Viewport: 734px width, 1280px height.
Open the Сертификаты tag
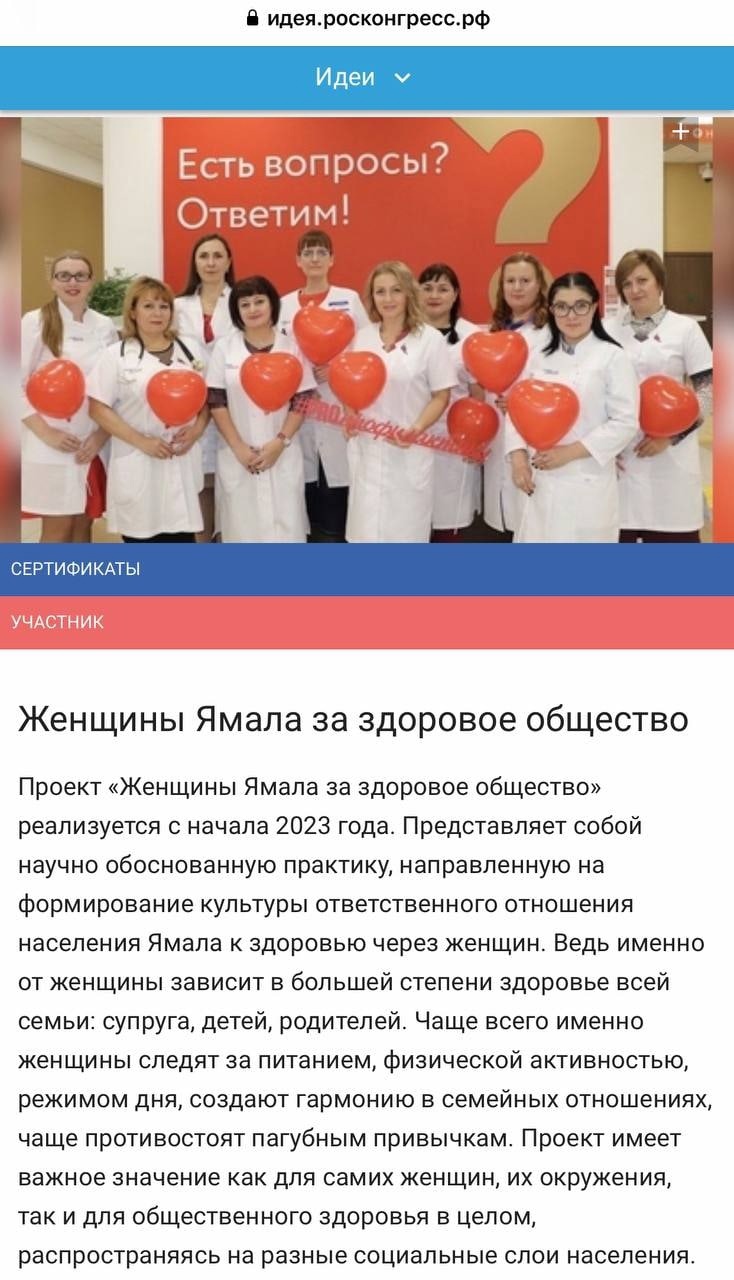75,569
